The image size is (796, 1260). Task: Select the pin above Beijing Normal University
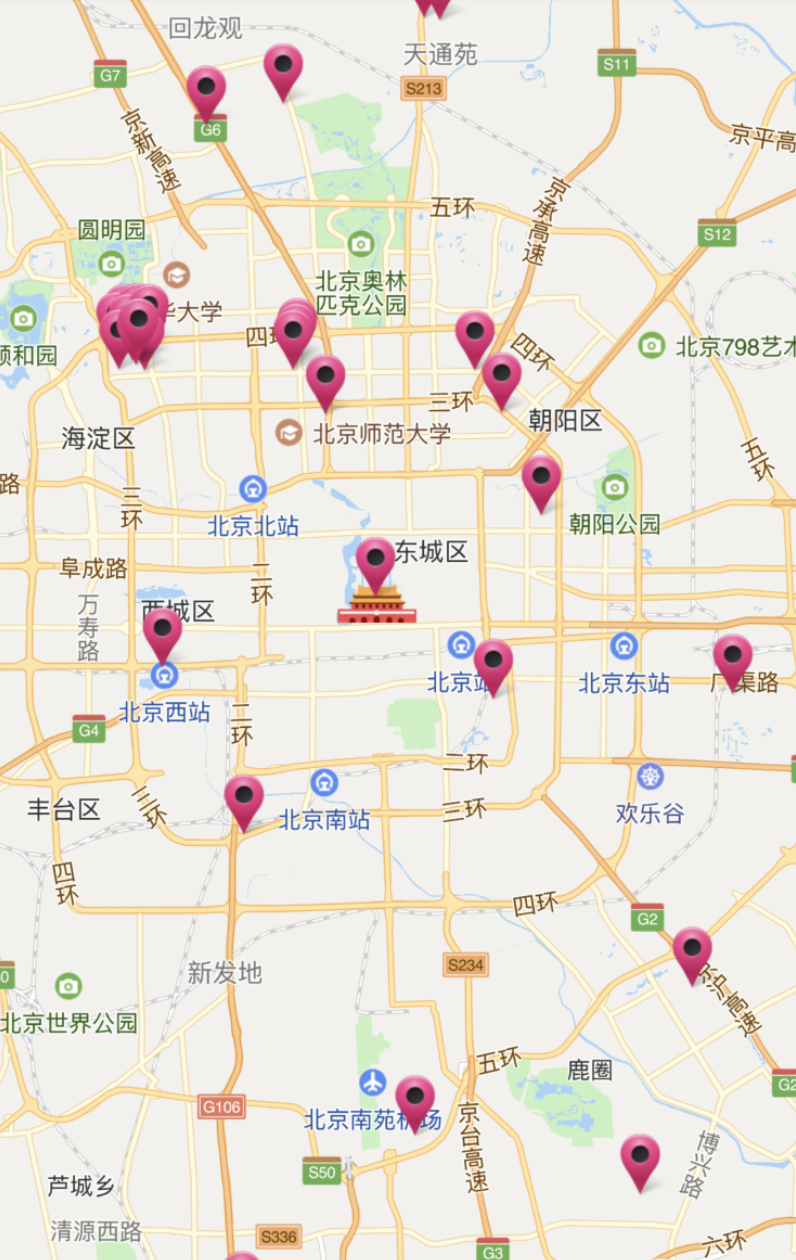pyautogui.click(x=326, y=378)
